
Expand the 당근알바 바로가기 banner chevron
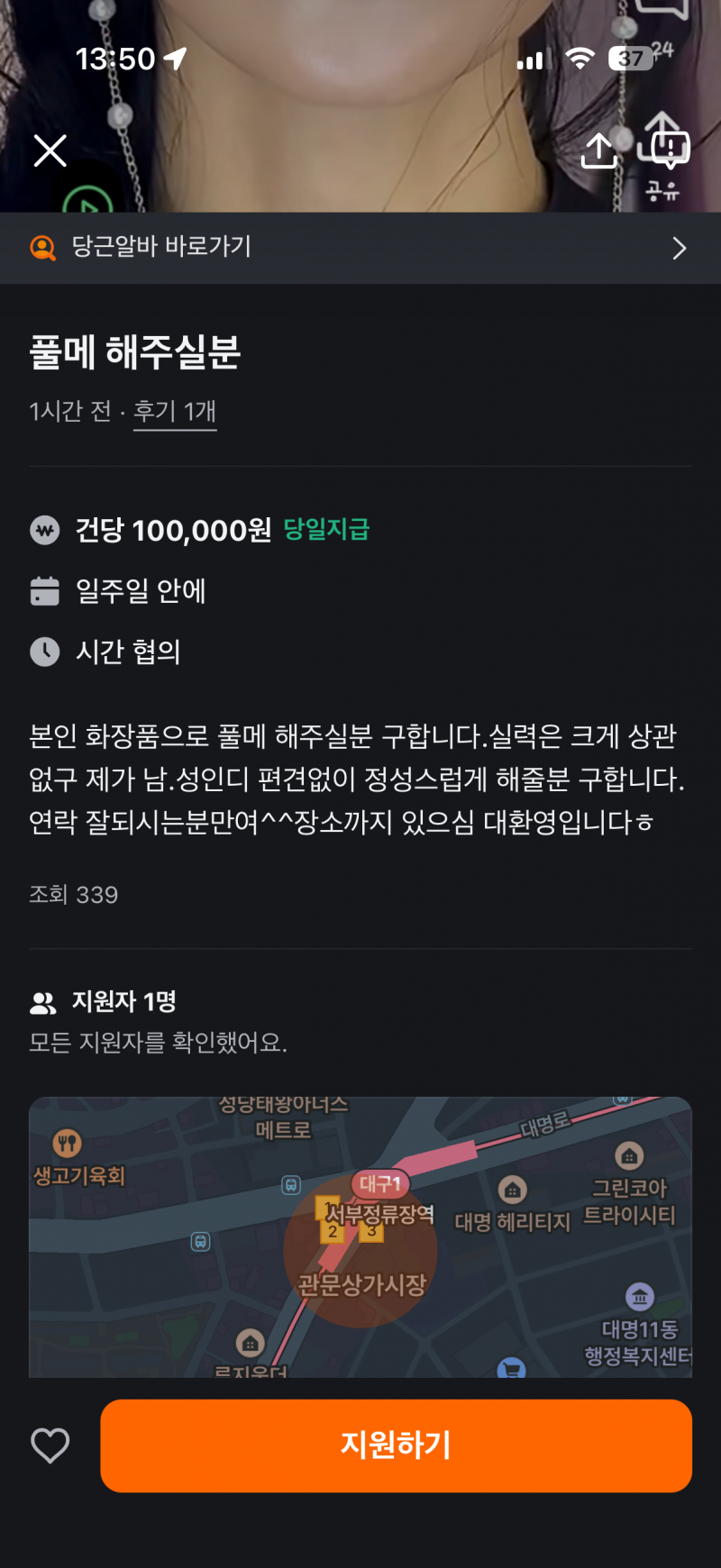point(680,248)
